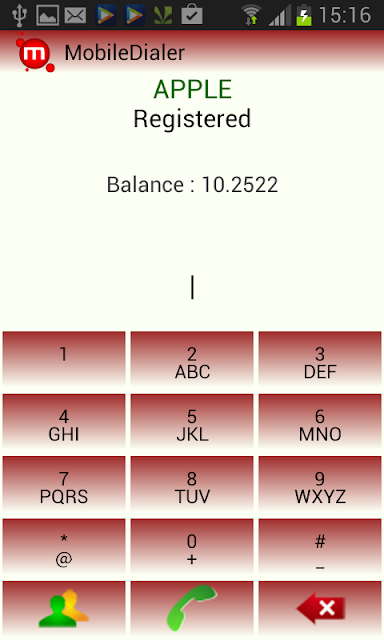
Task: Enter digit 8 TUV
Action: tap(192, 483)
